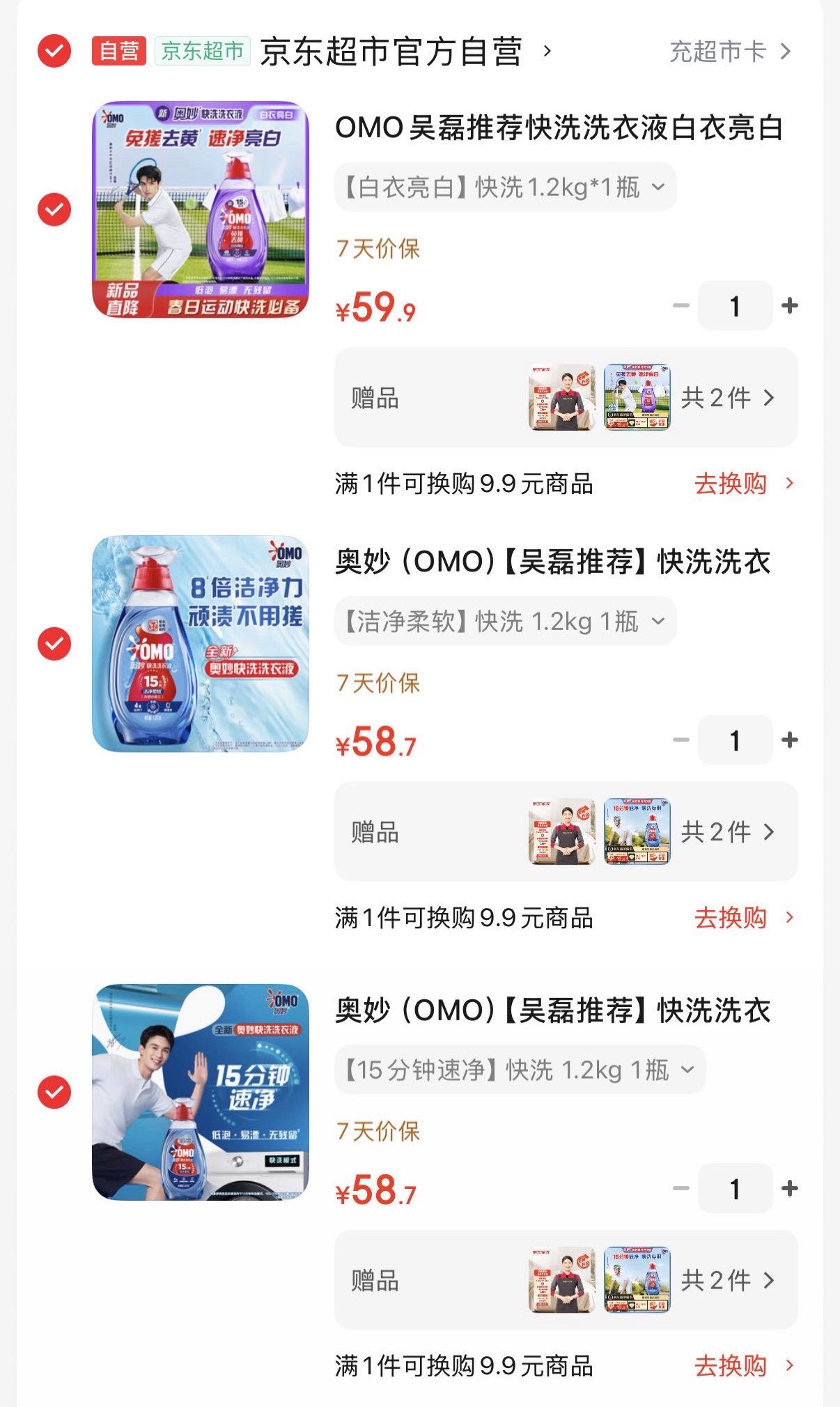Open 充超市卡 top-up link
Image resolution: width=840 pixels, height=1407 pixels.
point(729,52)
